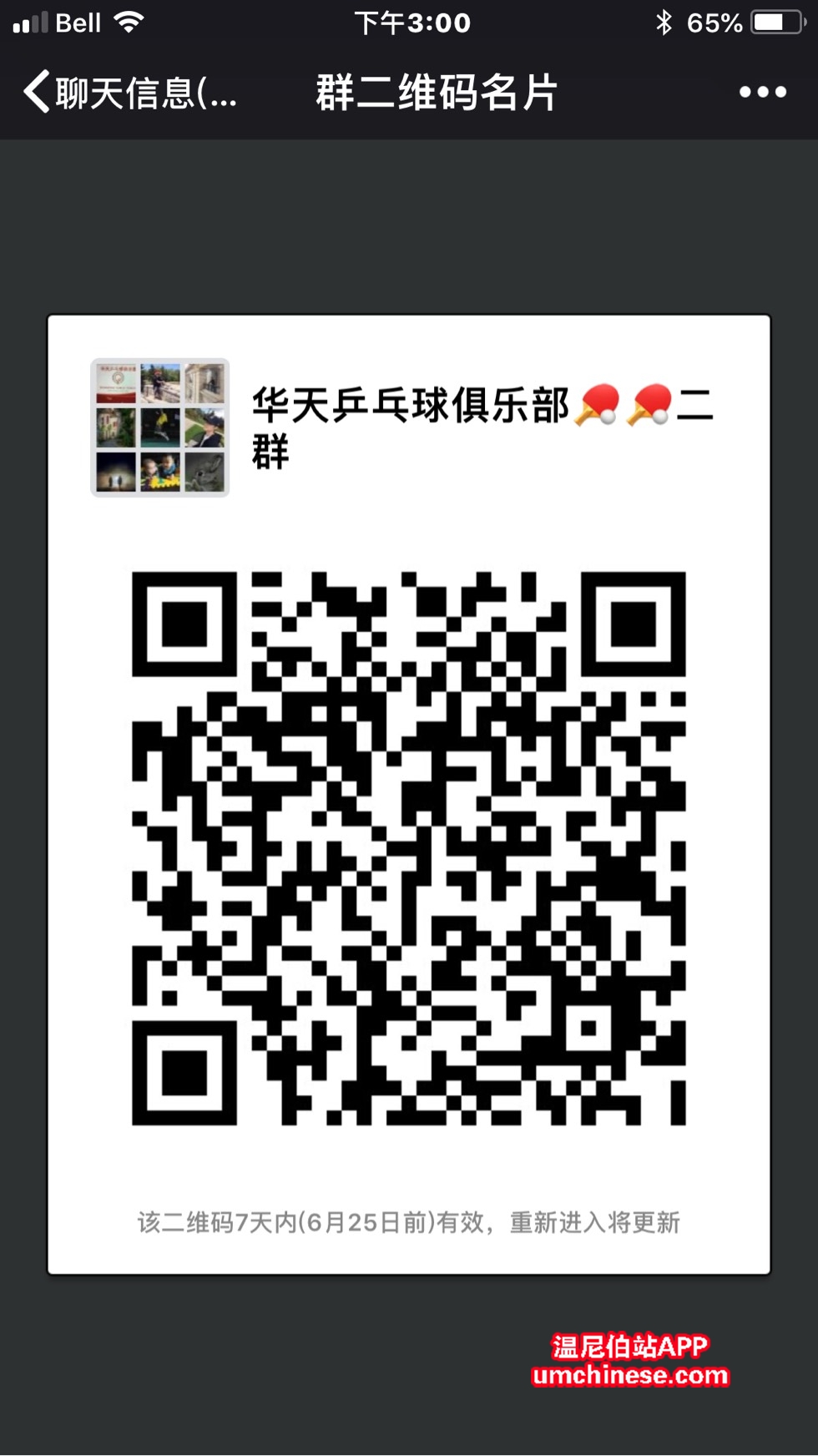The width and height of the screenshot is (818, 1456).
Task: Open the three-dot more options menu
Action: coord(762,92)
